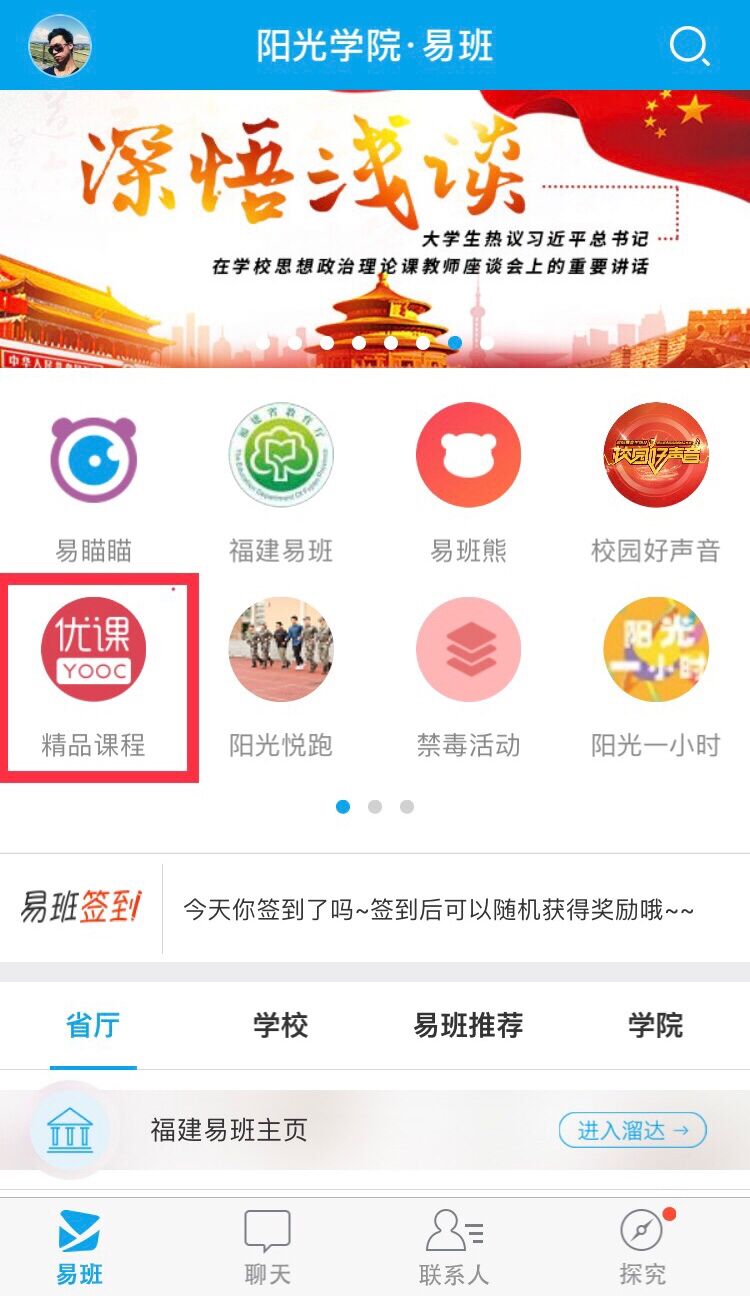Open the profile avatar in the header
The width and height of the screenshot is (750, 1296).
(60, 46)
